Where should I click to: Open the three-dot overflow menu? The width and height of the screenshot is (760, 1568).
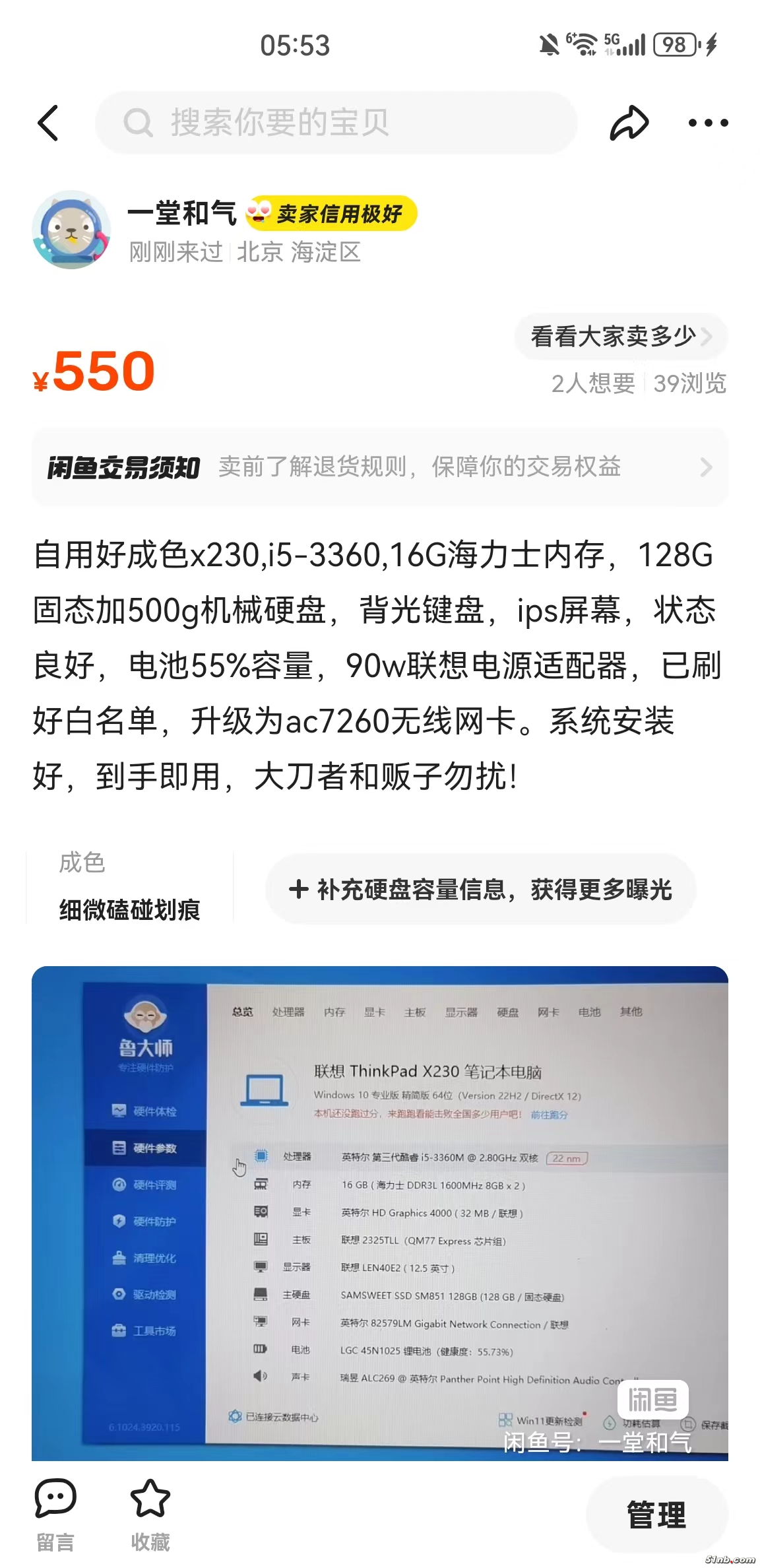tap(708, 123)
